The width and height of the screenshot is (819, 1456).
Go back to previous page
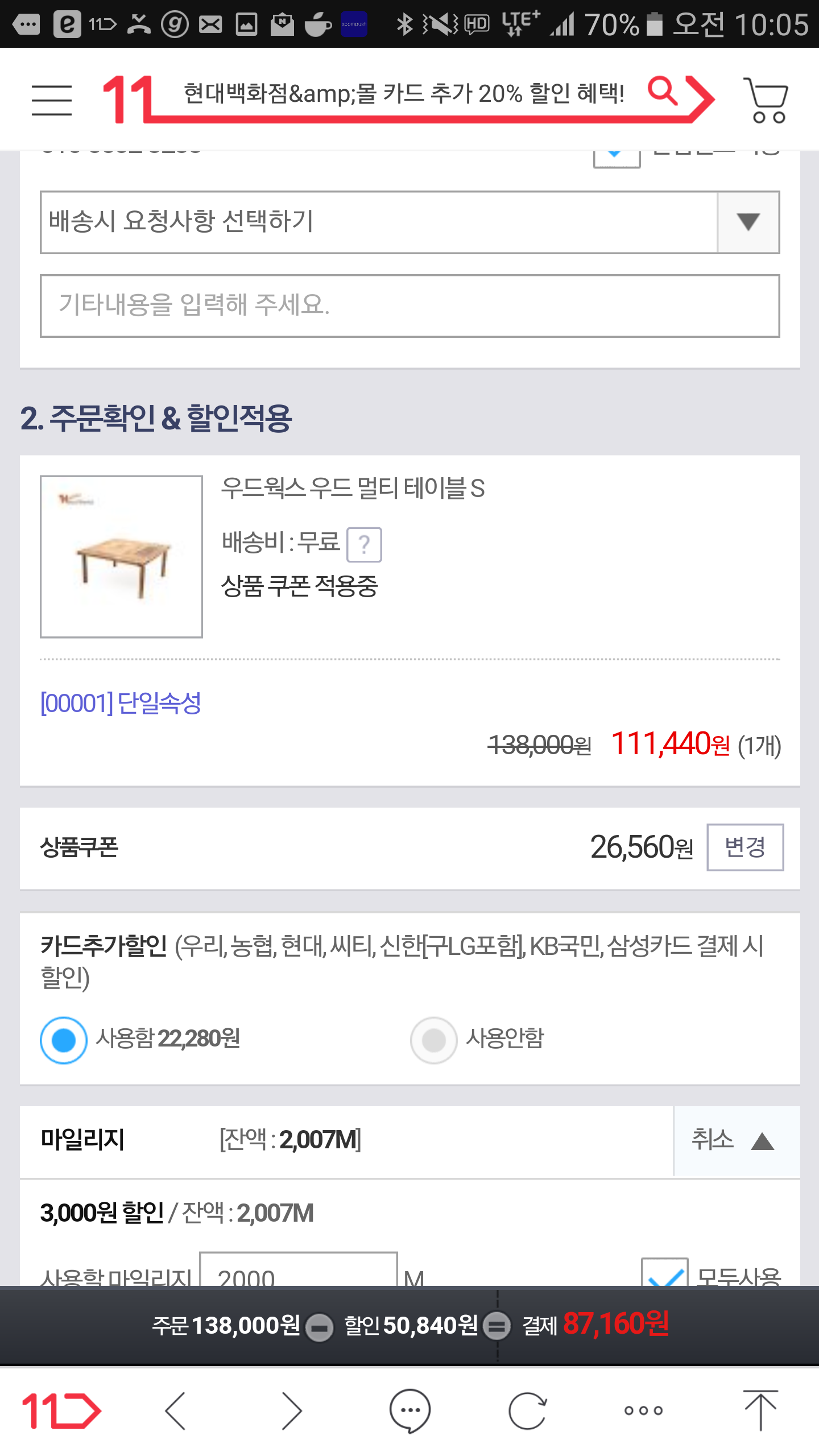(175, 1411)
